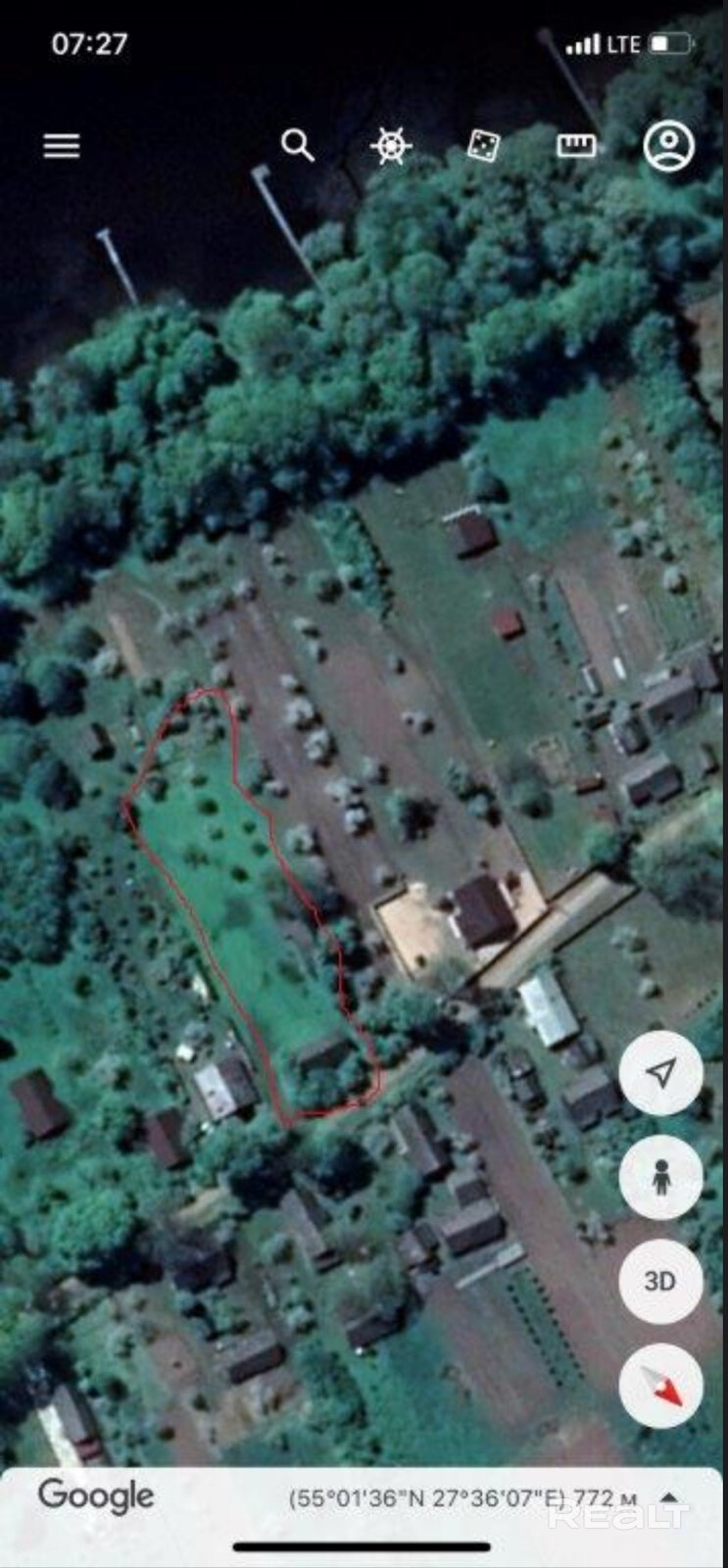The image size is (728, 1568).
Task: Toggle the 3D view button
Action: (x=661, y=1281)
